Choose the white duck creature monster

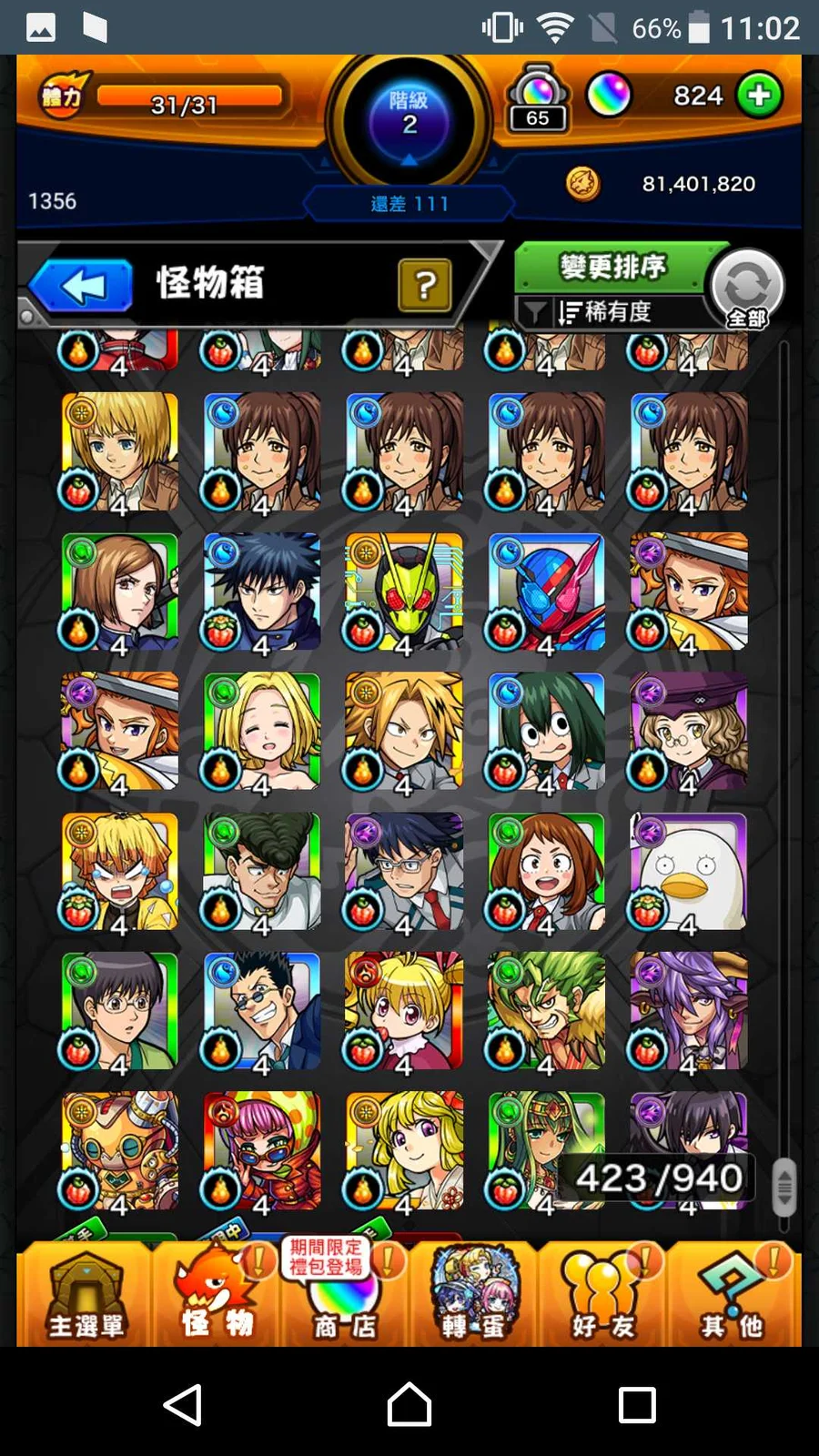[x=688, y=872]
